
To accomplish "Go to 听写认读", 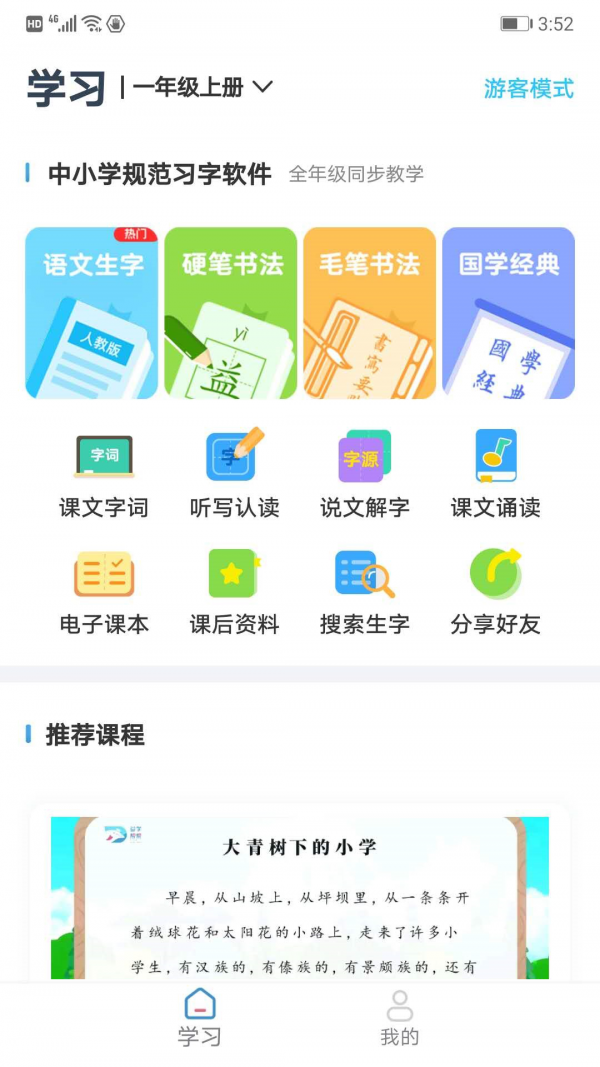I will (234, 477).
